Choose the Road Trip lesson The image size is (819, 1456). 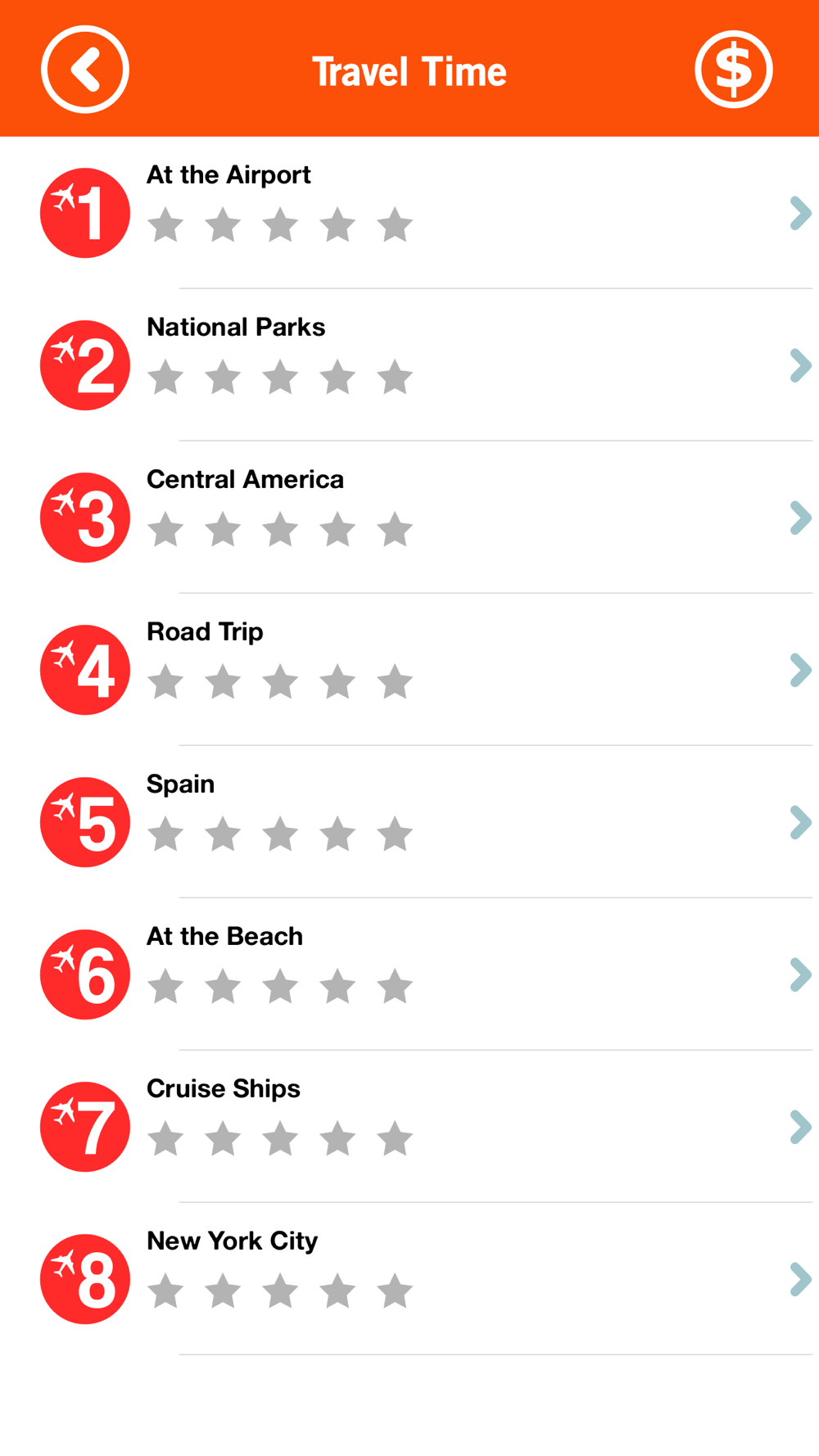pos(409,670)
